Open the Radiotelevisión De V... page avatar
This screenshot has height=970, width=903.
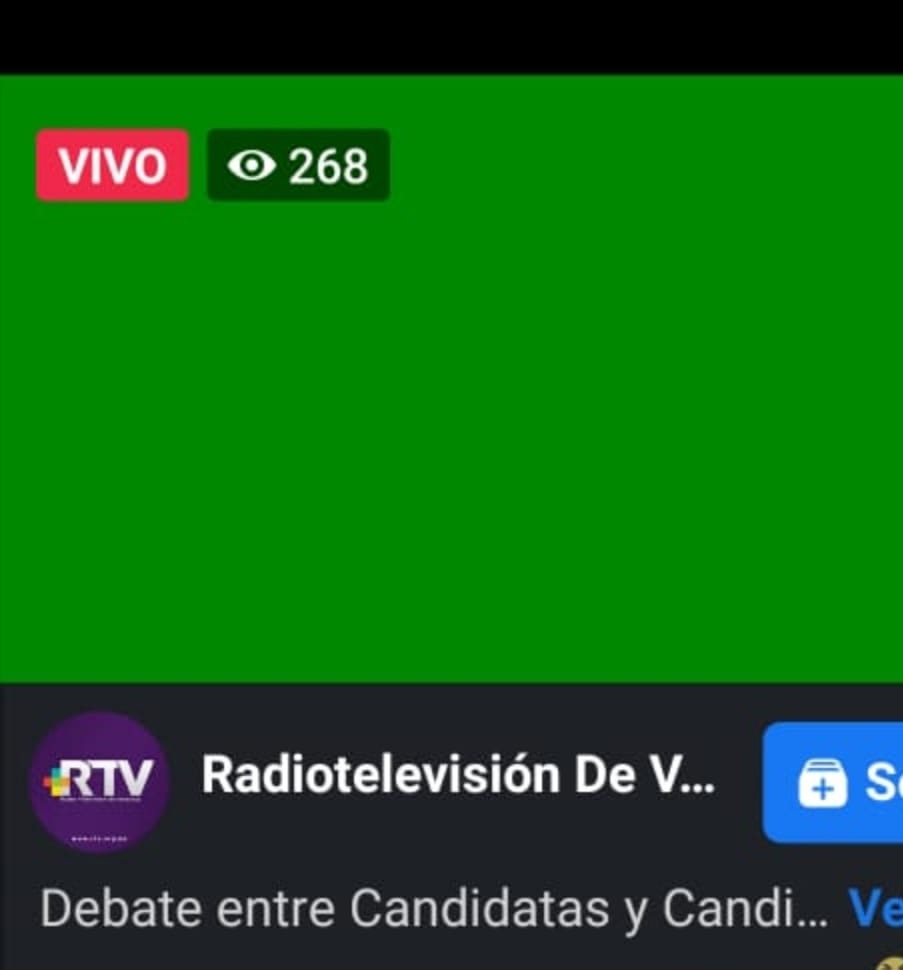pos(99,782)
